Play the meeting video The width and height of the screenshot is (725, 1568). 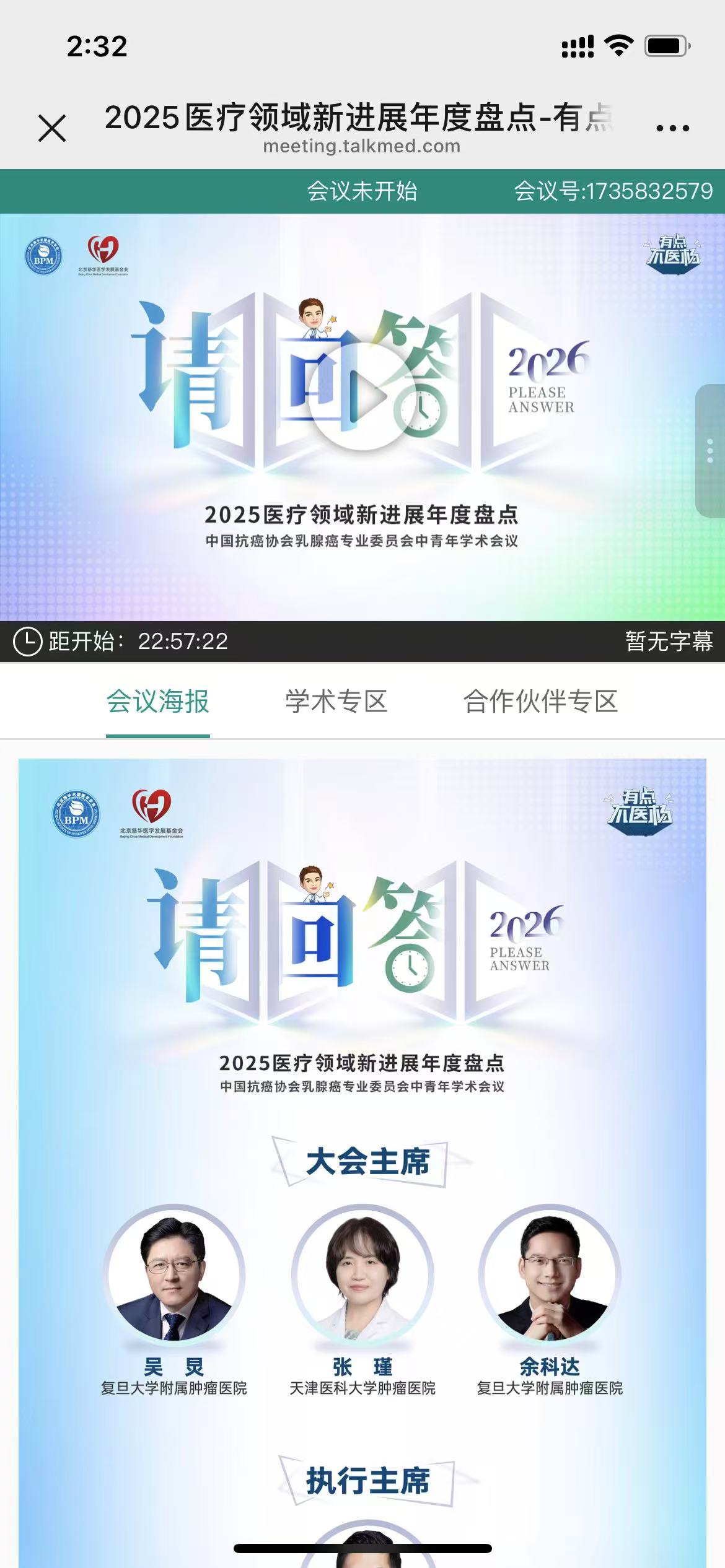(x=362, y=396)
